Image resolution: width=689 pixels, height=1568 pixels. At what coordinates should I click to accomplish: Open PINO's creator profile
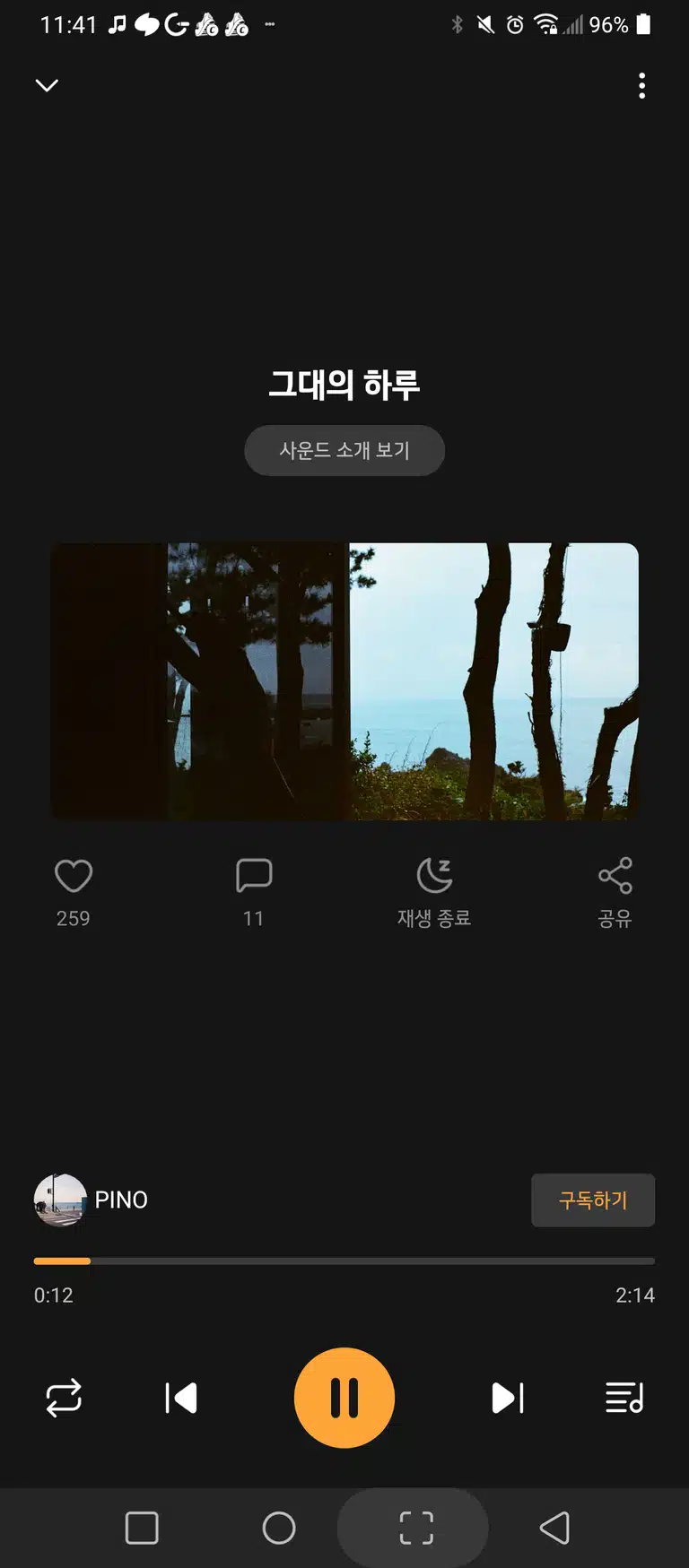pyautogui.click(x=91, y=1200)
